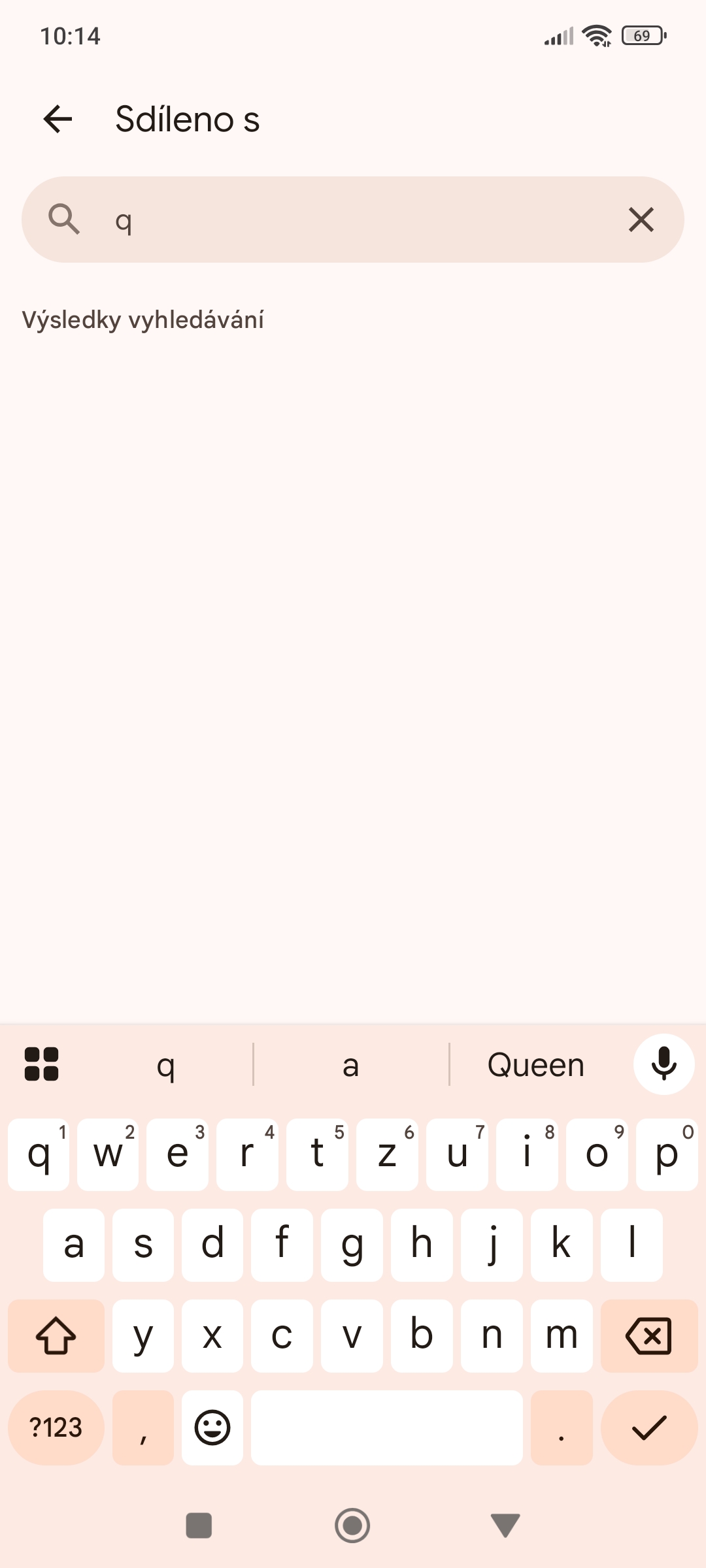Tap the backspace key

point(648,1335)
